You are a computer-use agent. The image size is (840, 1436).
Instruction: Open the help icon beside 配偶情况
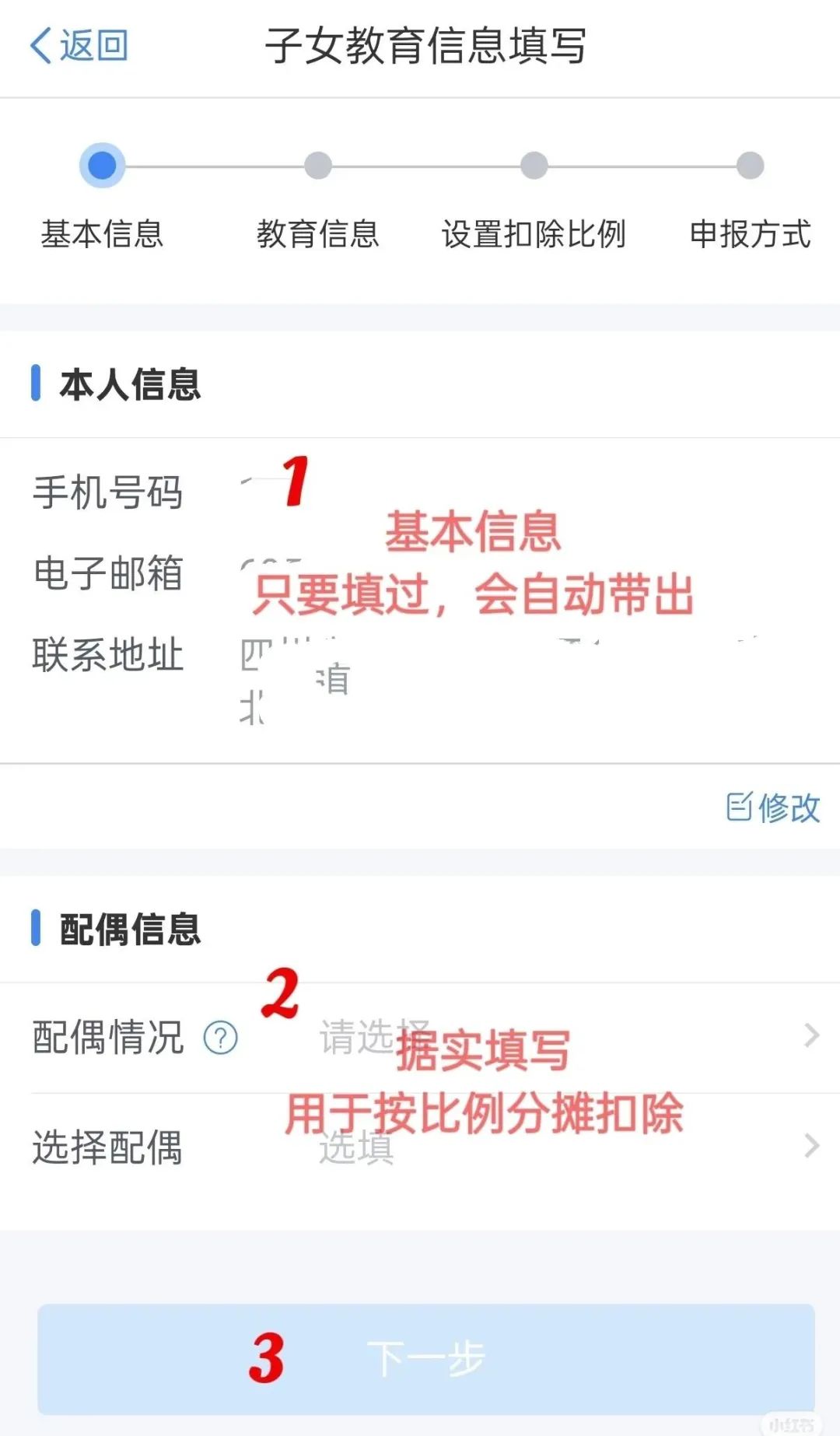click(x=220, y=1038)
